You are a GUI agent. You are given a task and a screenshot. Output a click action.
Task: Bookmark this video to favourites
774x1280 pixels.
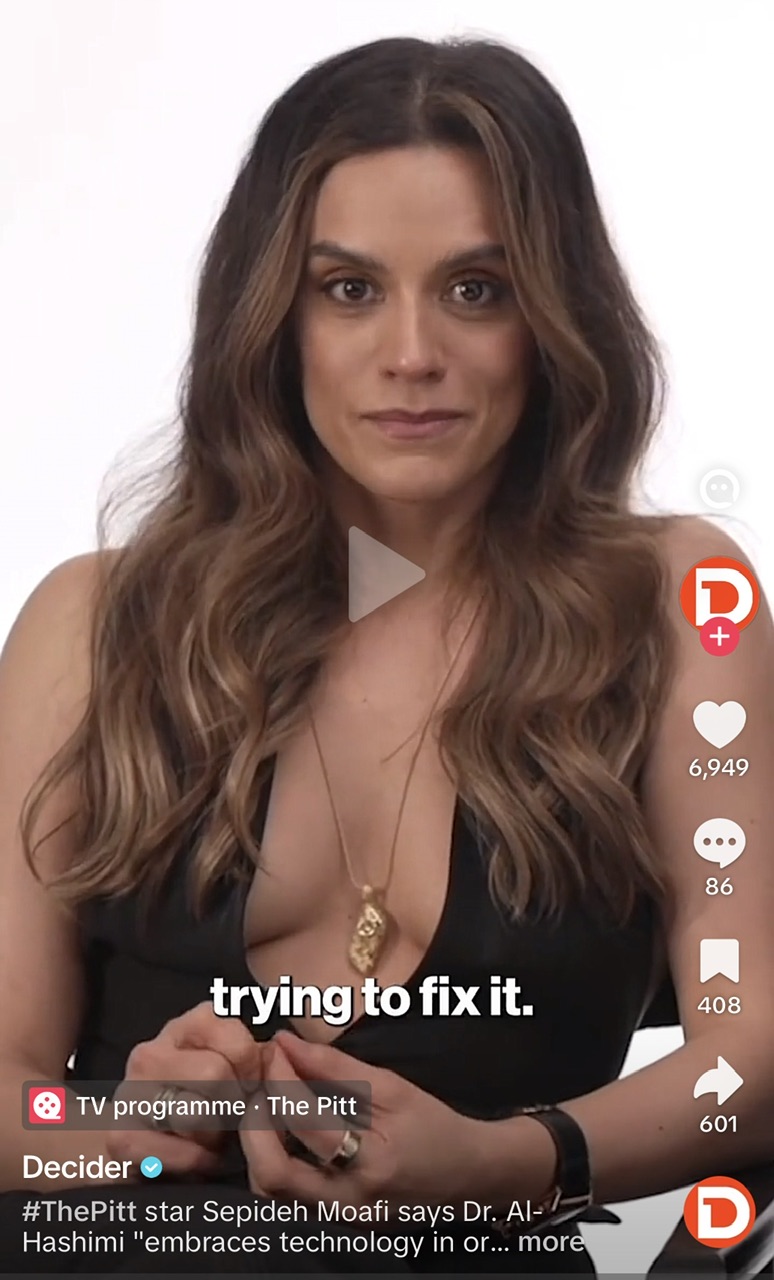coord(719,962)
